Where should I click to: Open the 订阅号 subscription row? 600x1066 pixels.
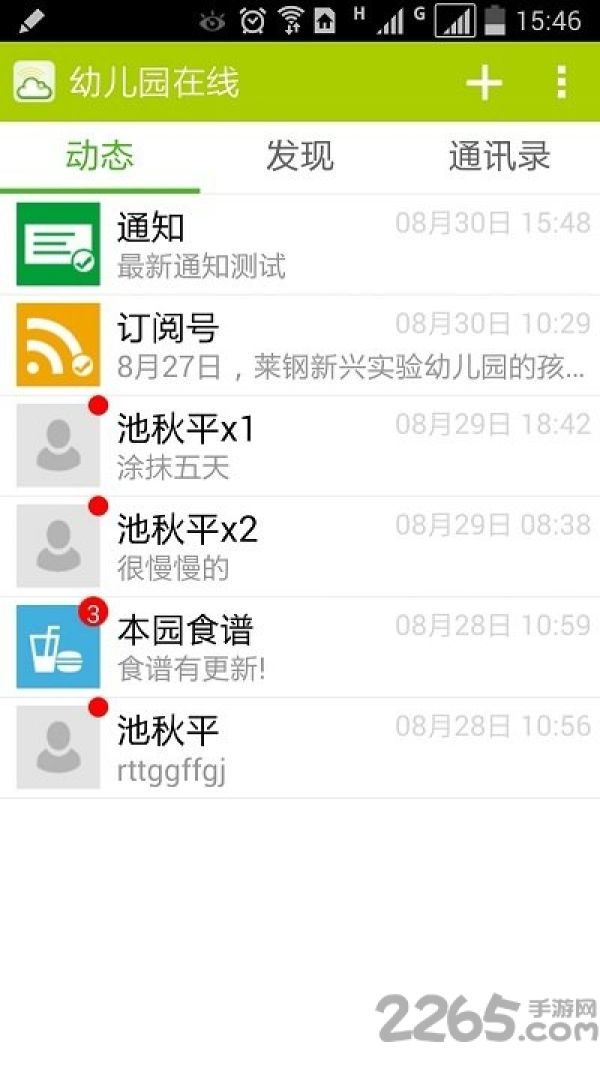pos(300,345)
